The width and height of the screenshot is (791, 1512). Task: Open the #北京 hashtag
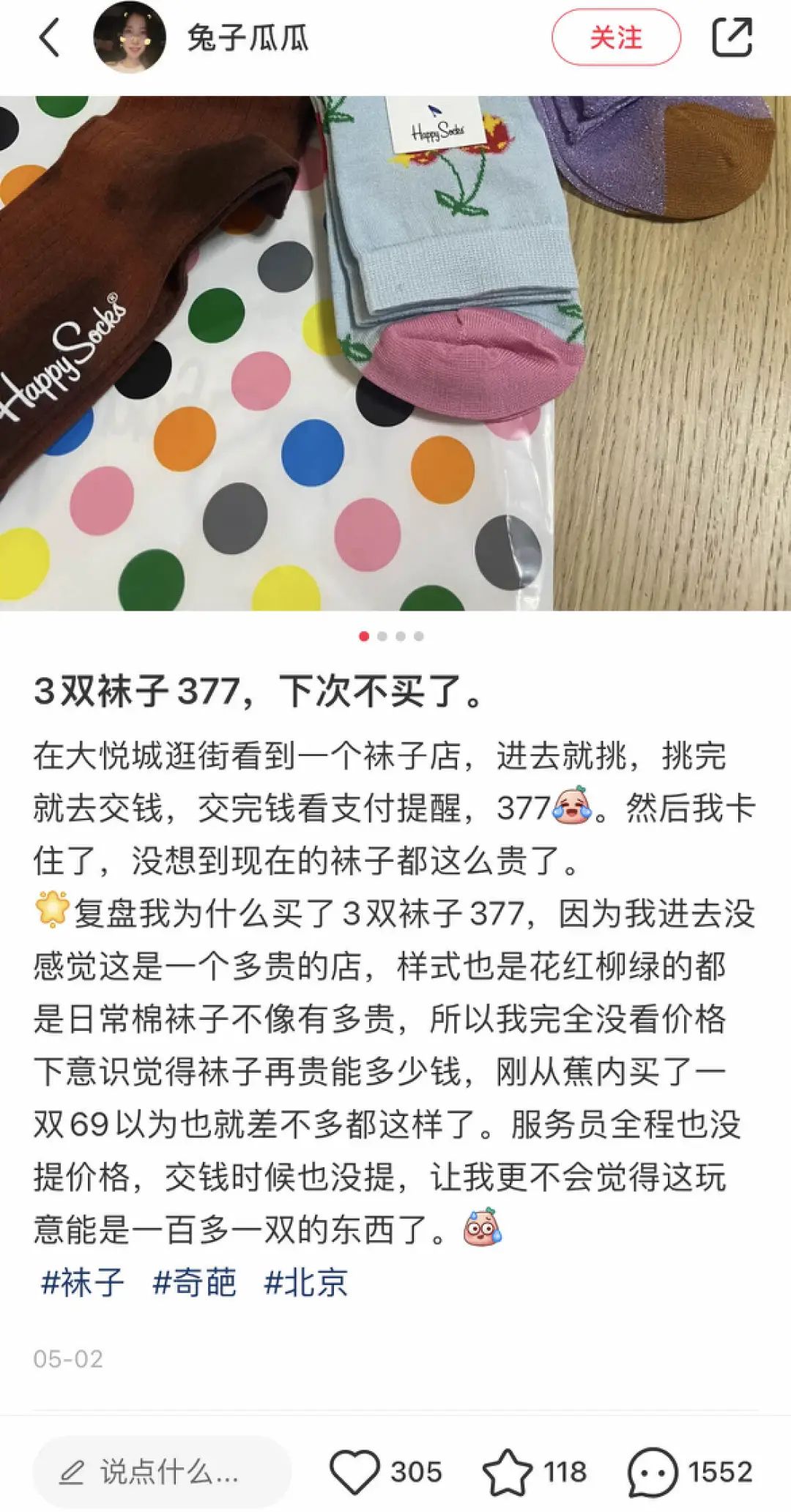click(x=305, y=1282)
